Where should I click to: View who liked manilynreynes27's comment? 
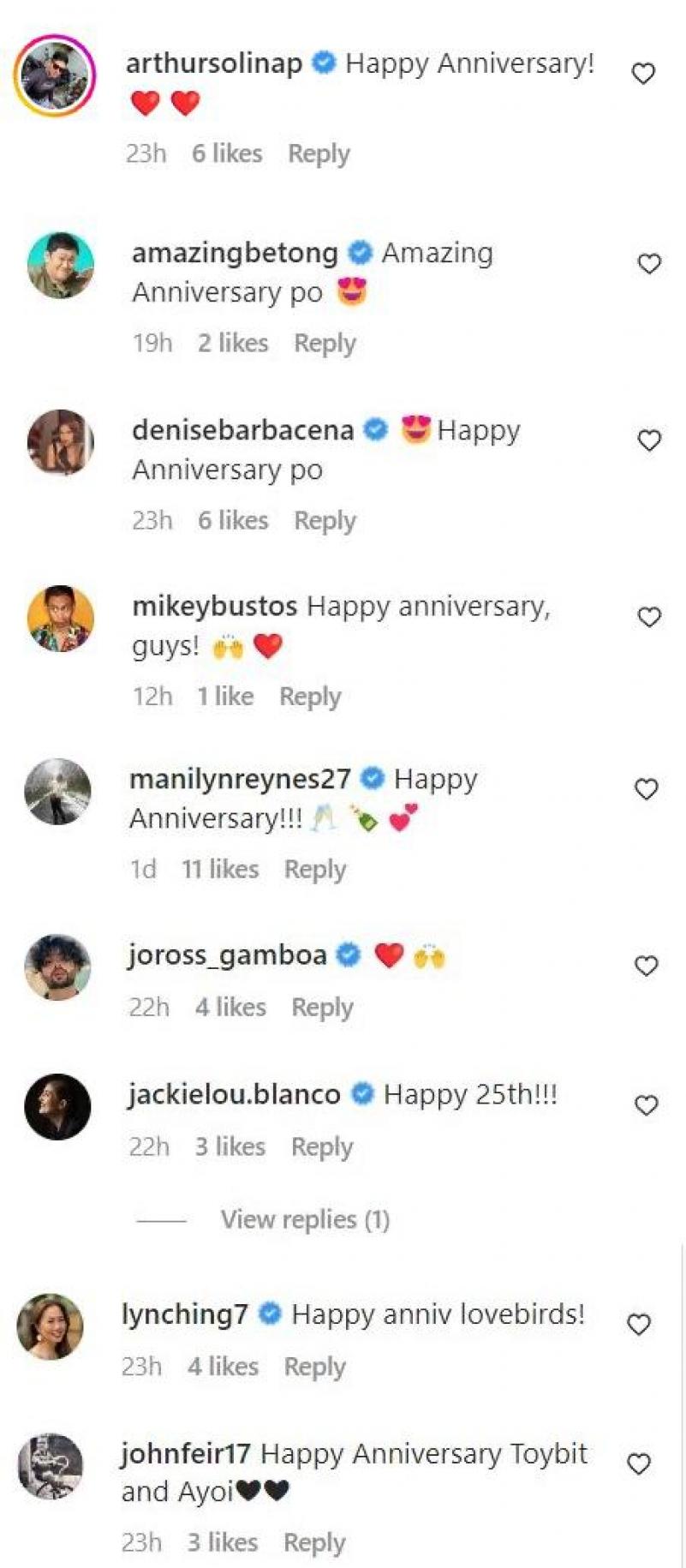click(x=220, y=869)
